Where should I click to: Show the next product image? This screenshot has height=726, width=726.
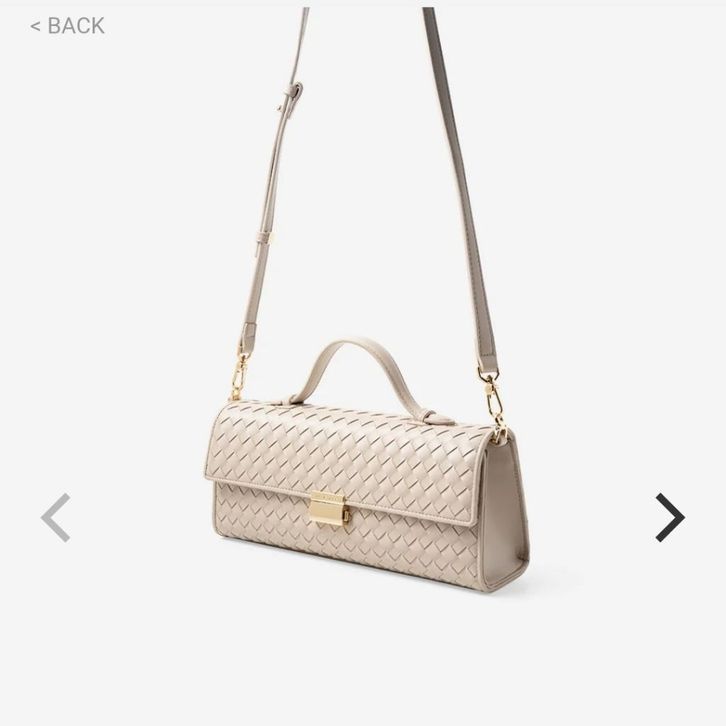tap(669, 517)
